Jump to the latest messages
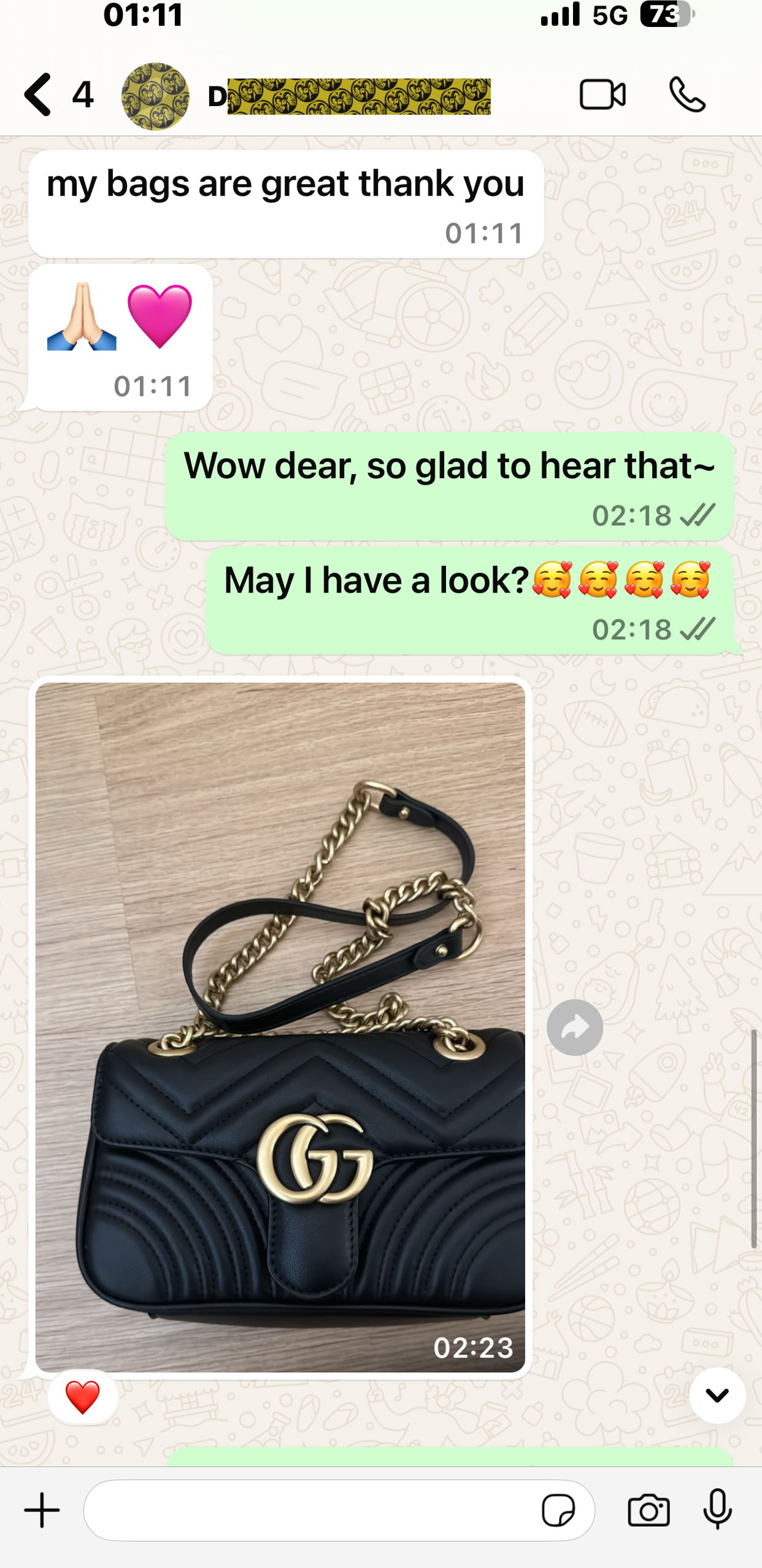The height and width of the screenshot is (1568, 762). click(717, 1395)
